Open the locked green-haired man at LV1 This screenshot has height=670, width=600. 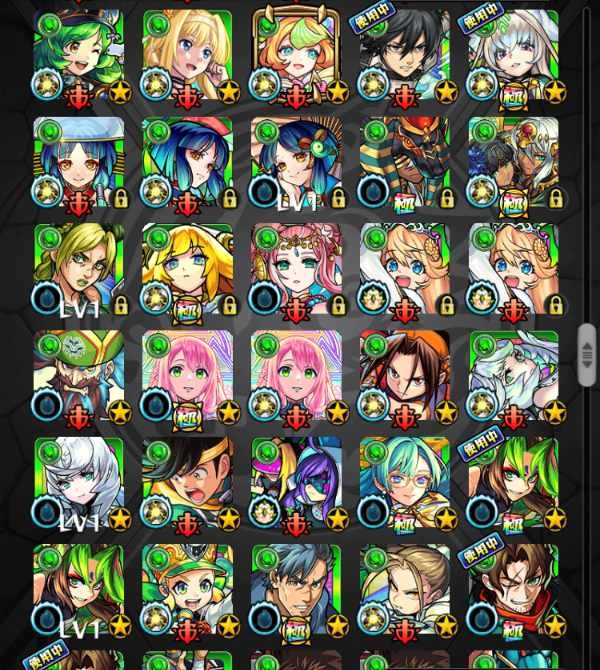pyautogui.click(x=78, y=271)
